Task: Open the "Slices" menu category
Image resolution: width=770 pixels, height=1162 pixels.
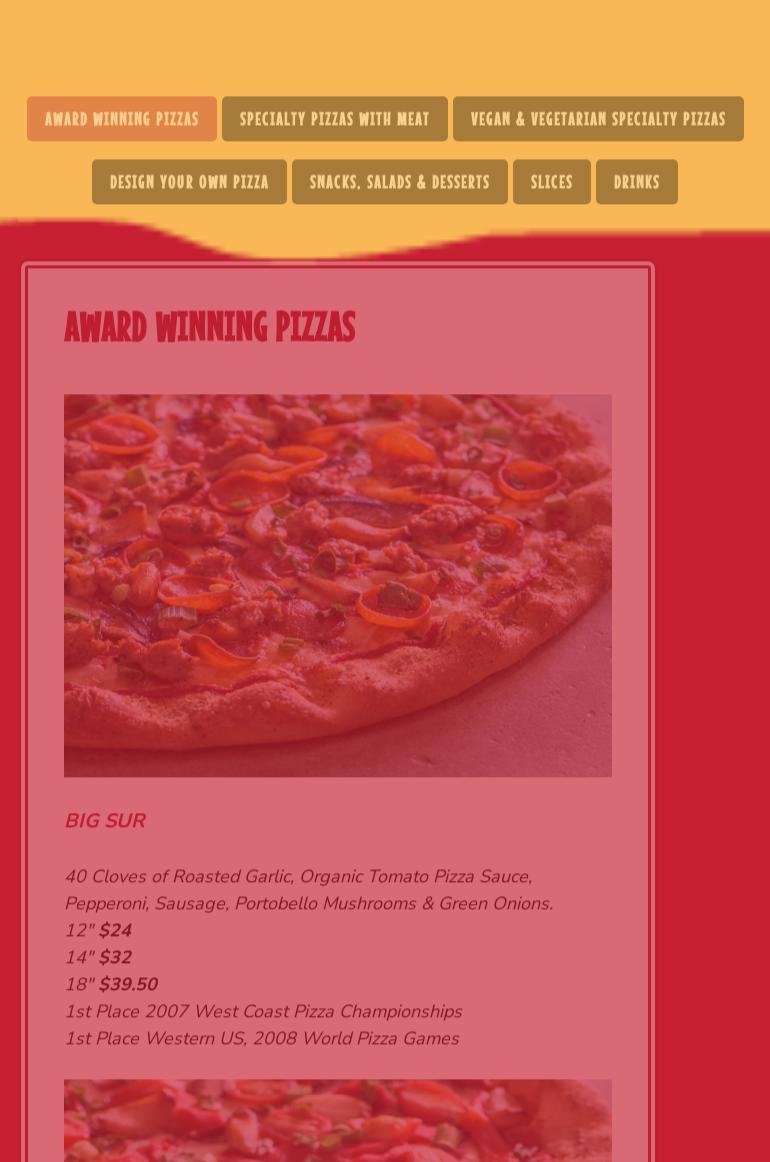Action: point(551,181)
